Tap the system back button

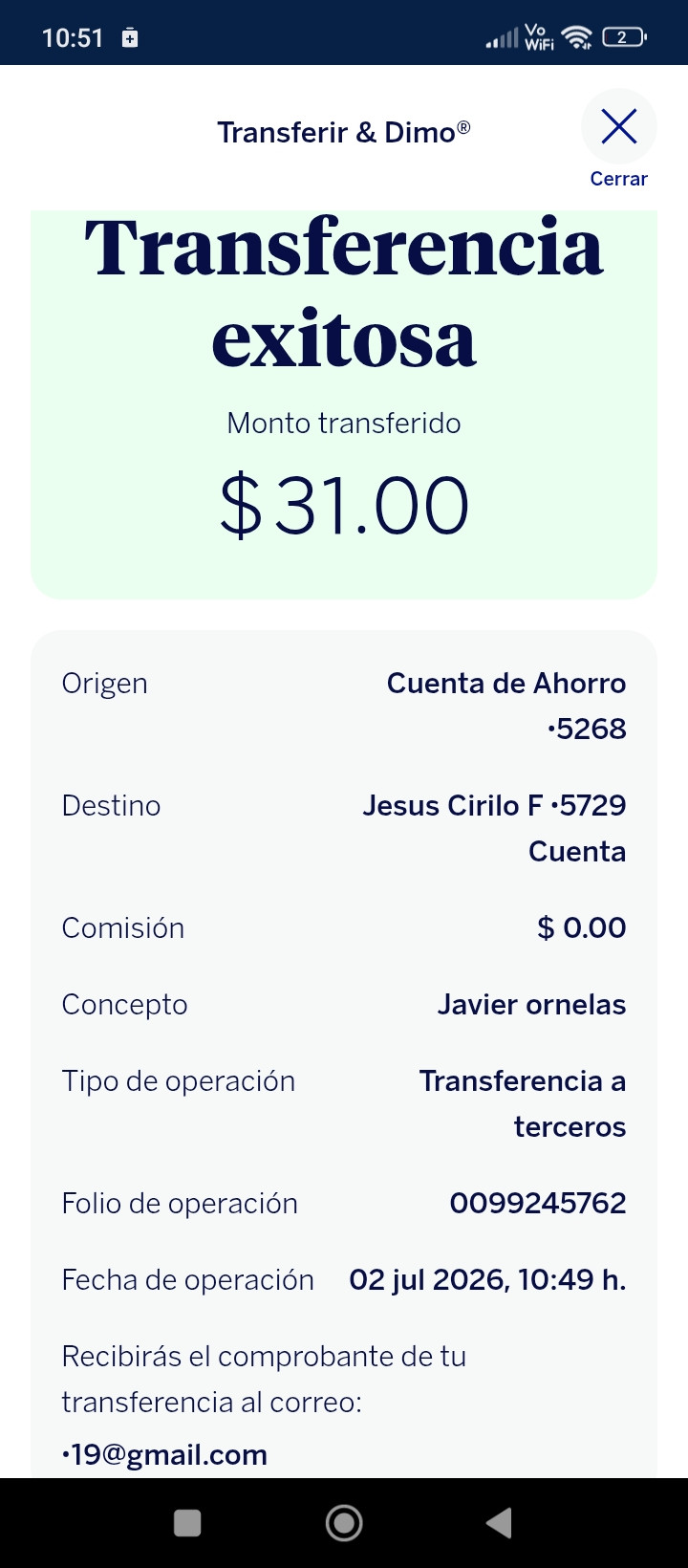pyautogui.click(x=499, y=1523)
